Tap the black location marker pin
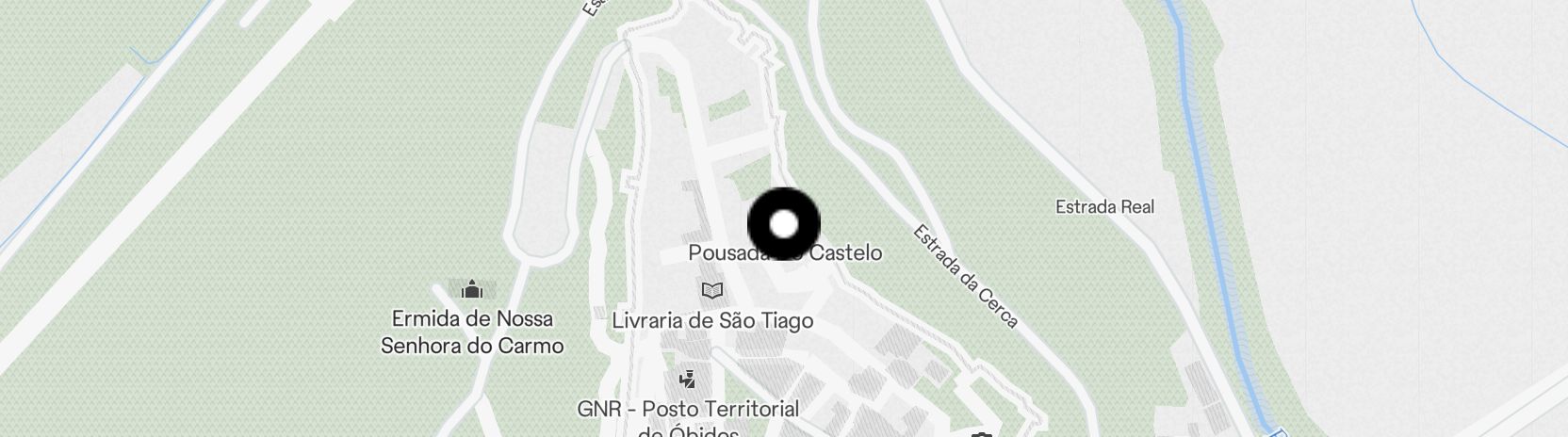Viewport: 1568px width, 437px height. click(x=784, y=224)
